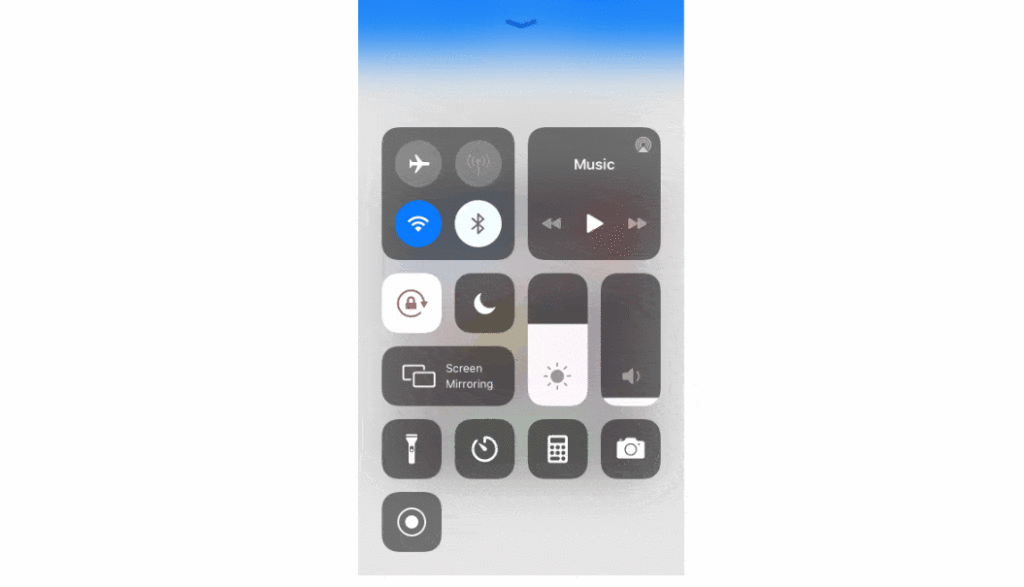Go to previous track
Screen dimensions: 1024x587
pyautogui.click(x=551, y=224)
